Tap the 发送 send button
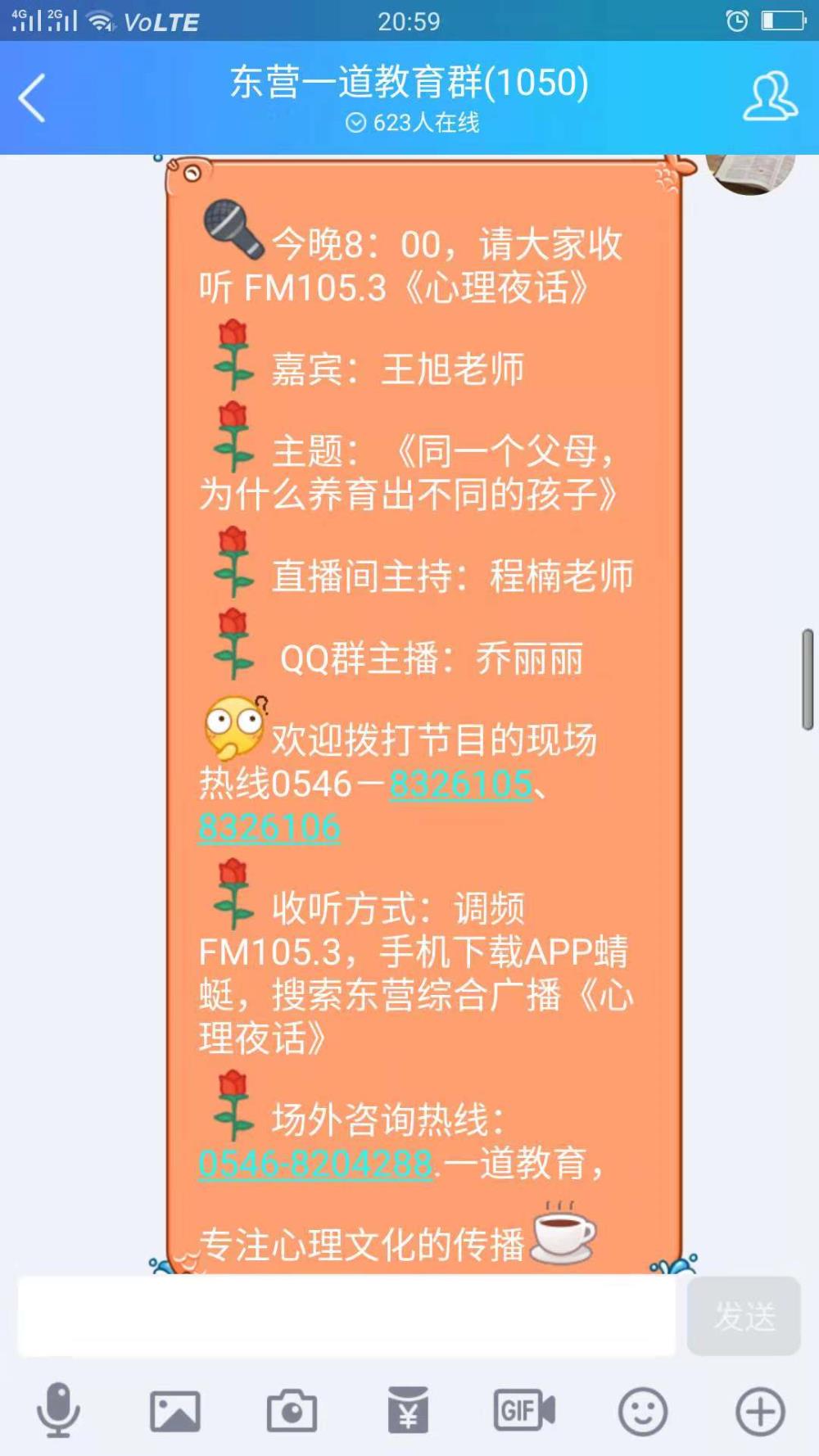Image resolution: width=819 pixels, height=1456 pixels. [x=744, y=1316]
